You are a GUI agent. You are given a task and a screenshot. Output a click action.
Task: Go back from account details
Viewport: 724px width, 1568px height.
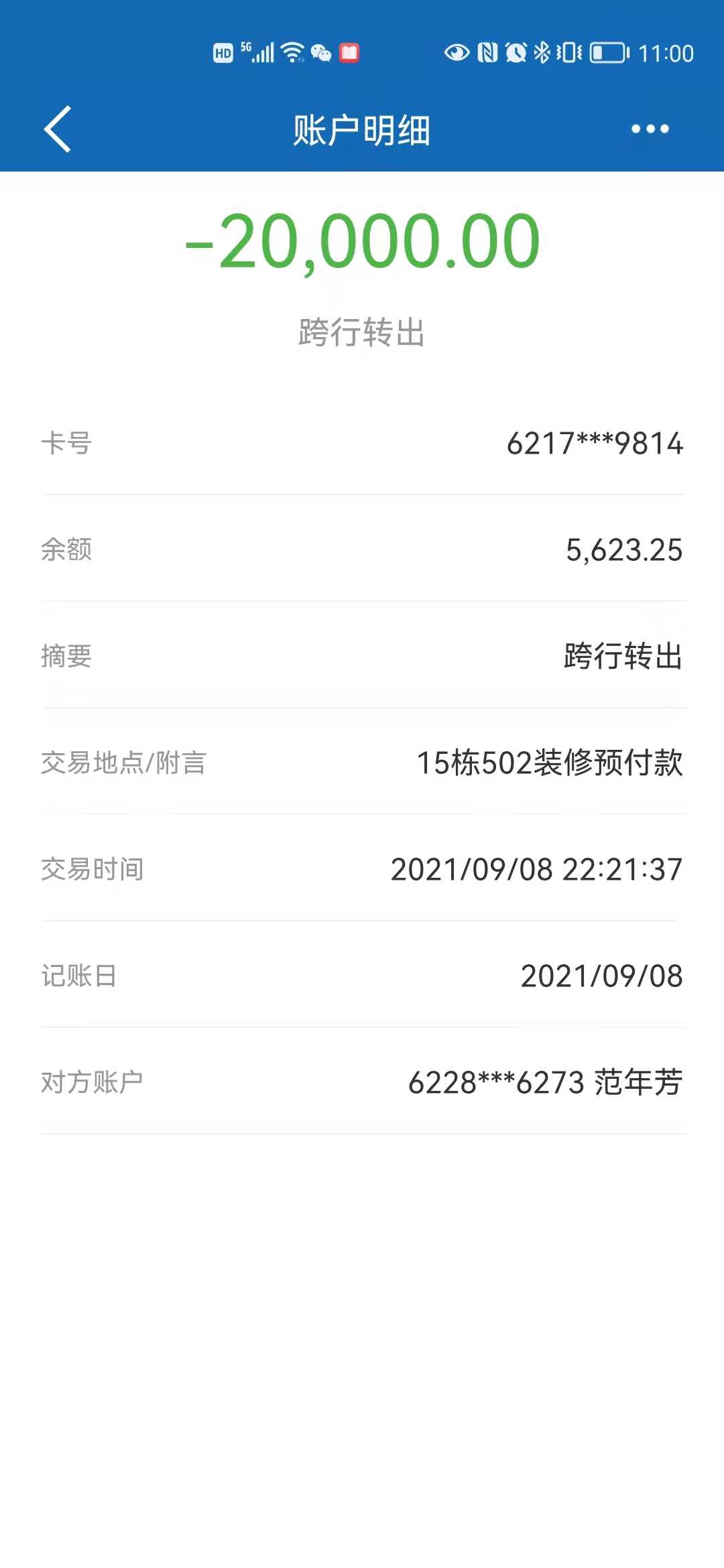[x=58, y=129]
